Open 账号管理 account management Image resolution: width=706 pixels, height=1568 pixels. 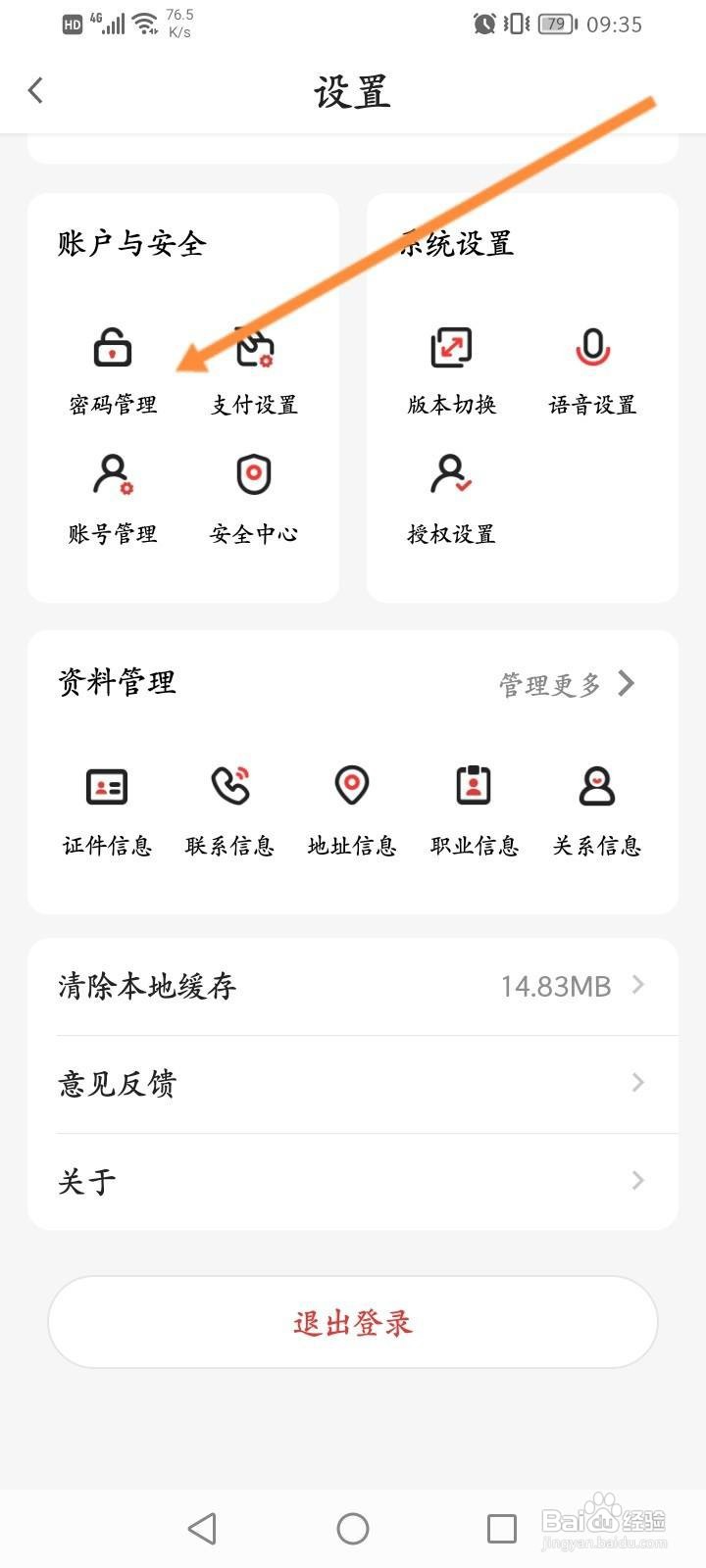113,500
